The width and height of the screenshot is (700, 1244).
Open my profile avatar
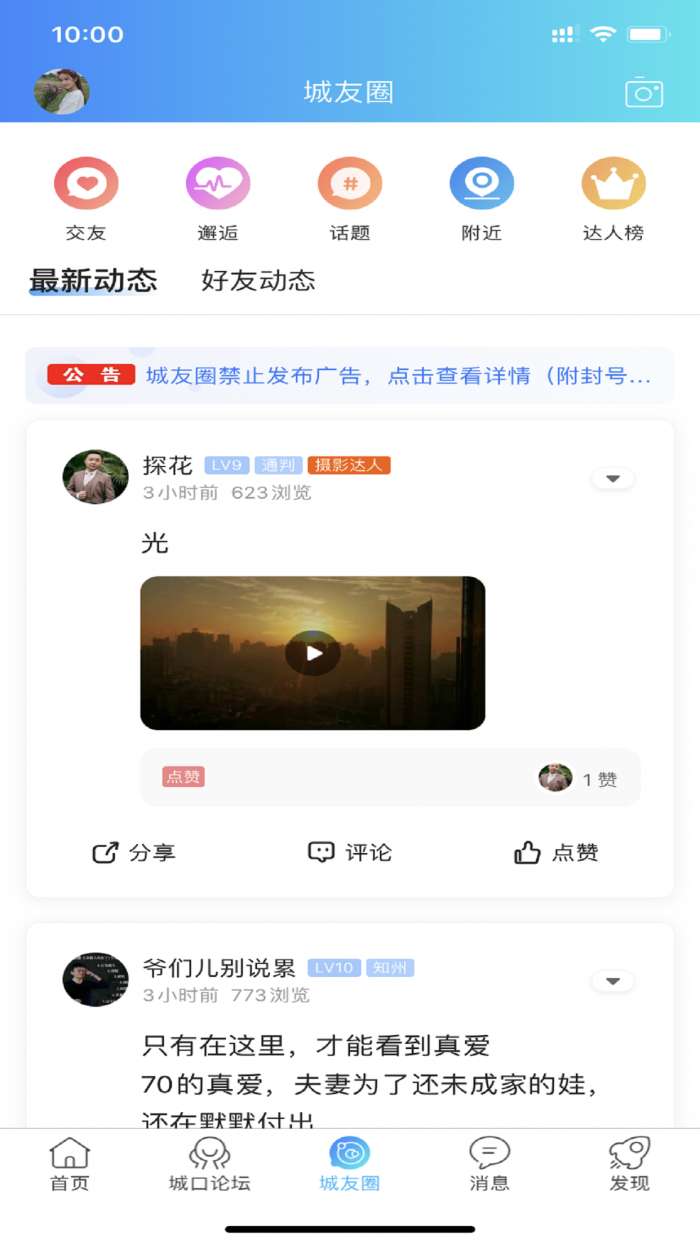[62, 92]
